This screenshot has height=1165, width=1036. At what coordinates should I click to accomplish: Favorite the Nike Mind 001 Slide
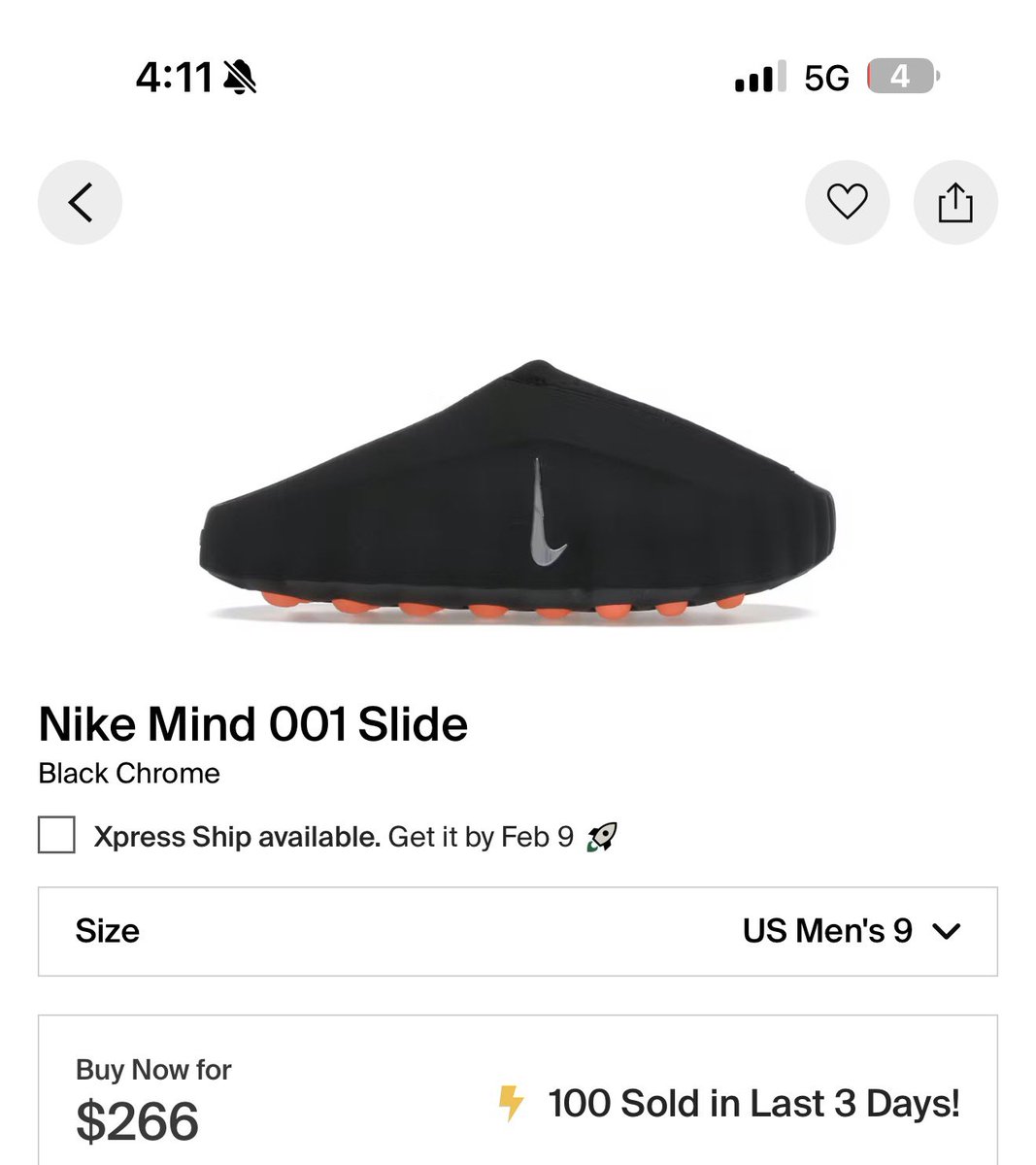click(x=847, y=202)
